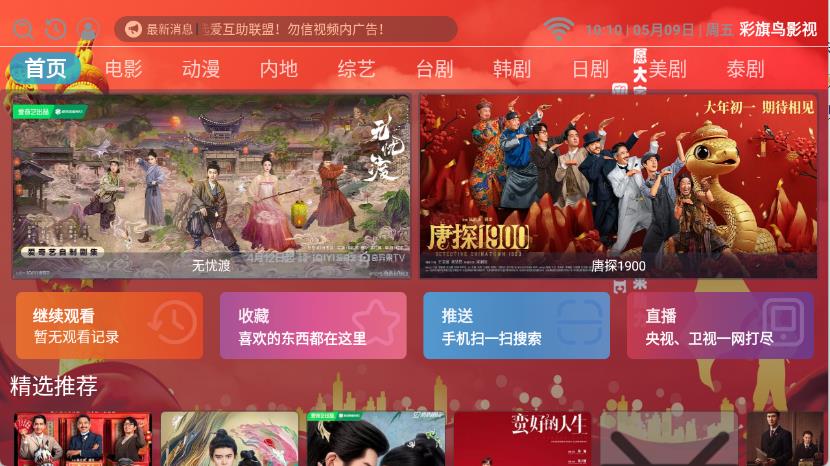Go to the 台剧 tab
This screenshot has height=466, width=830.
pos(435,69)
